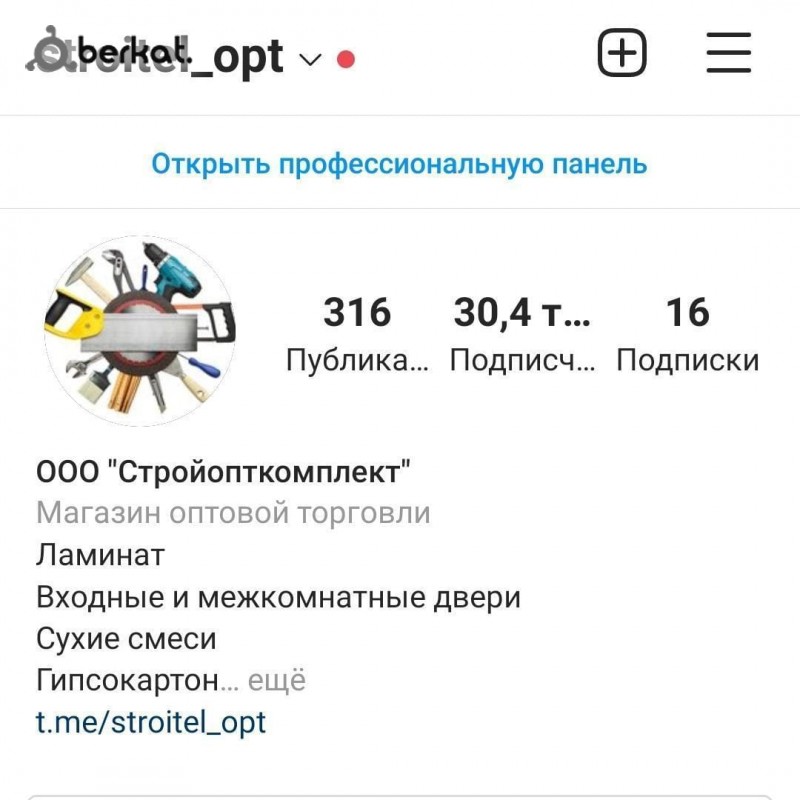Open the professional dashboard link
The image size is (800, 800).
tap(399, 164)
